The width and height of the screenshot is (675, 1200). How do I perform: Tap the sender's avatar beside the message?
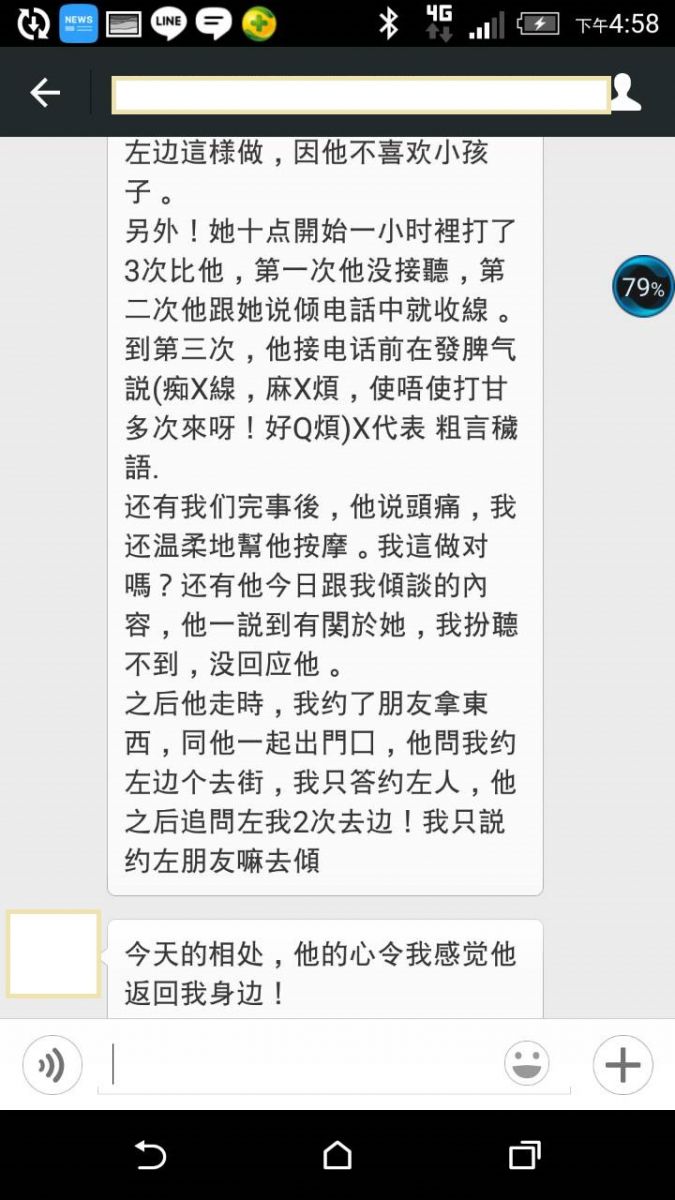[53, 954]
